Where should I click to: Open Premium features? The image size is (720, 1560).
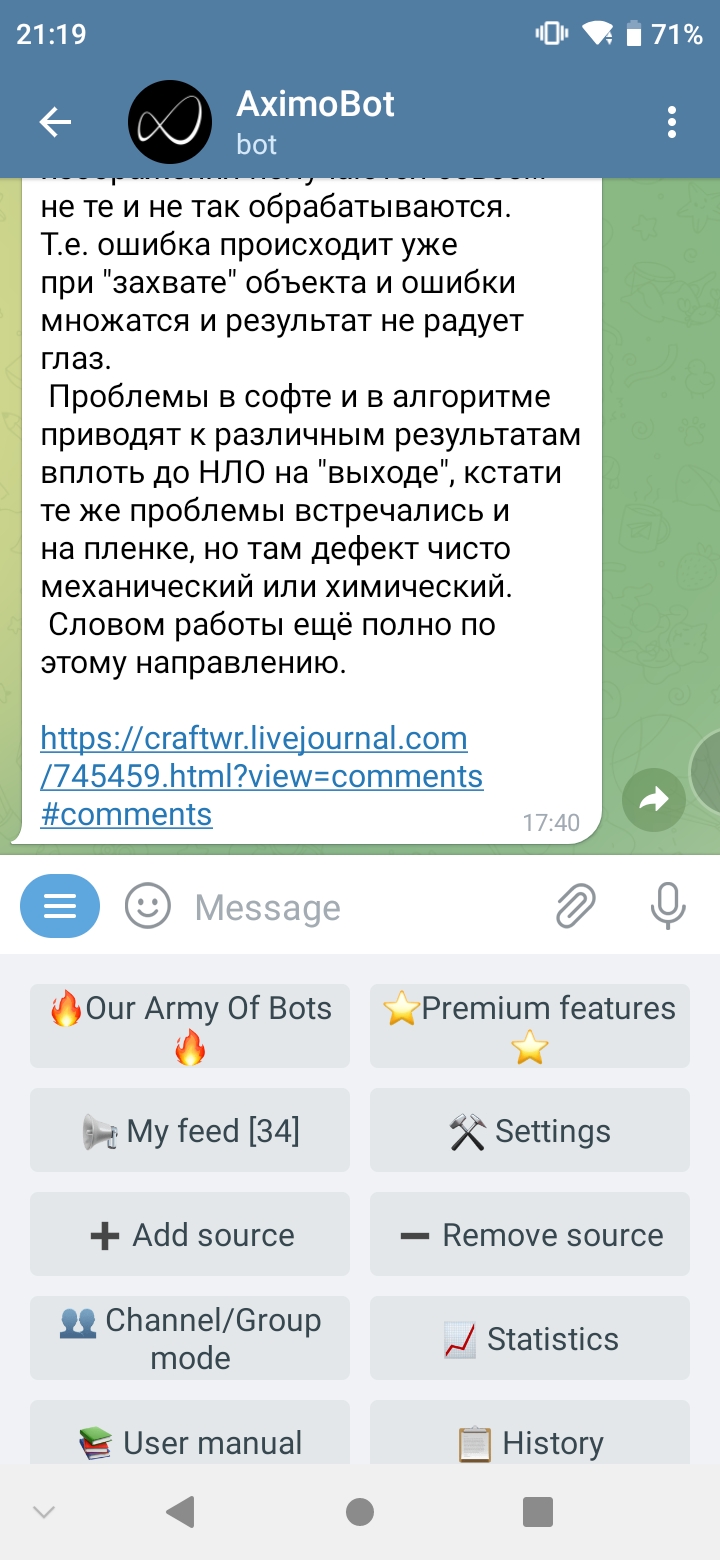(530, 1026)
